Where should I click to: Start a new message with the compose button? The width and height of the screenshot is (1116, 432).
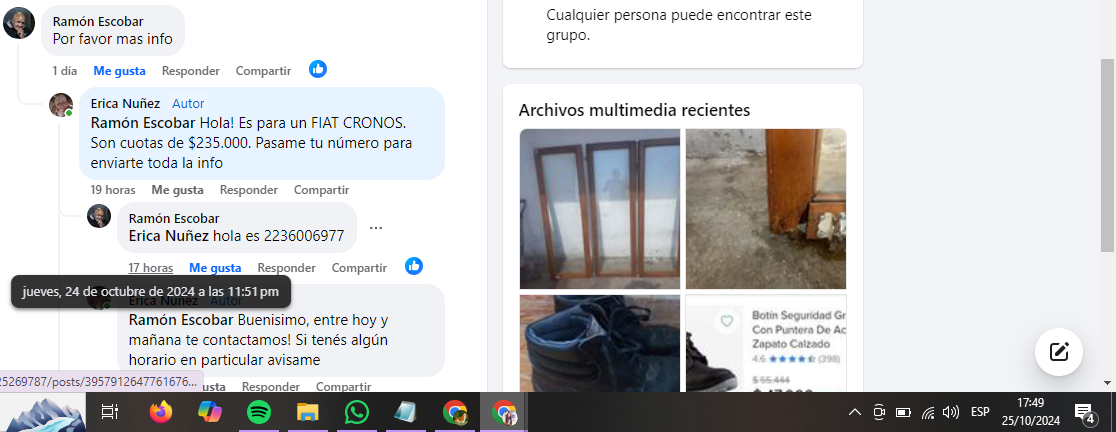pos(1059,351)
